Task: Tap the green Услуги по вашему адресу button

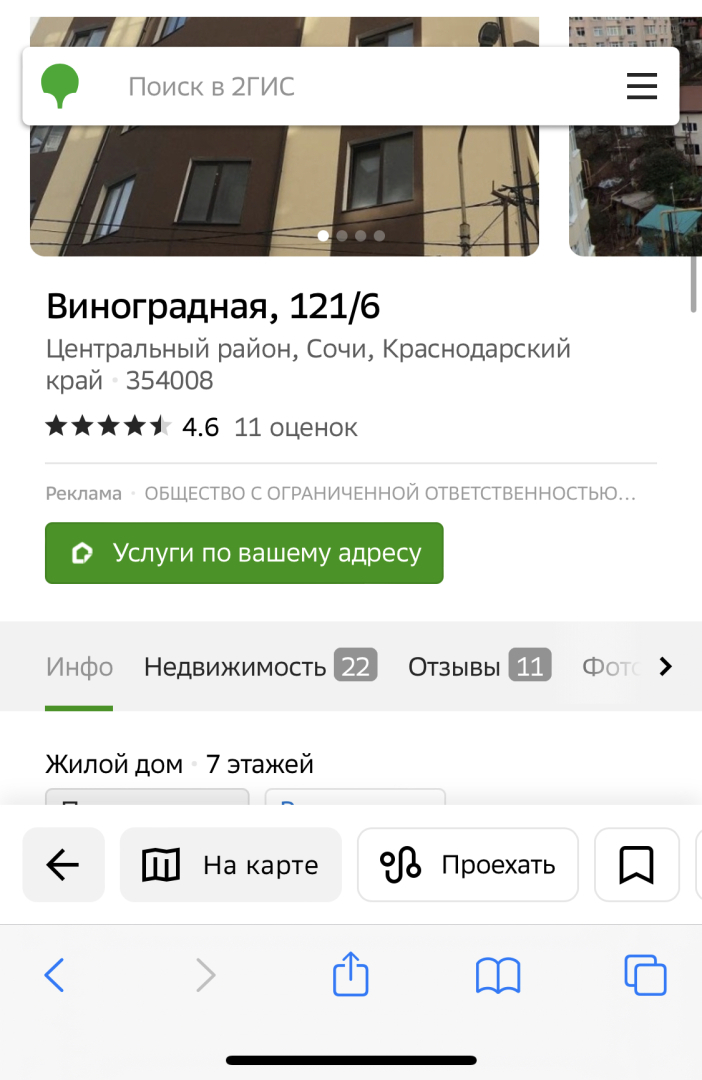Action: click(x=244, y=553)
